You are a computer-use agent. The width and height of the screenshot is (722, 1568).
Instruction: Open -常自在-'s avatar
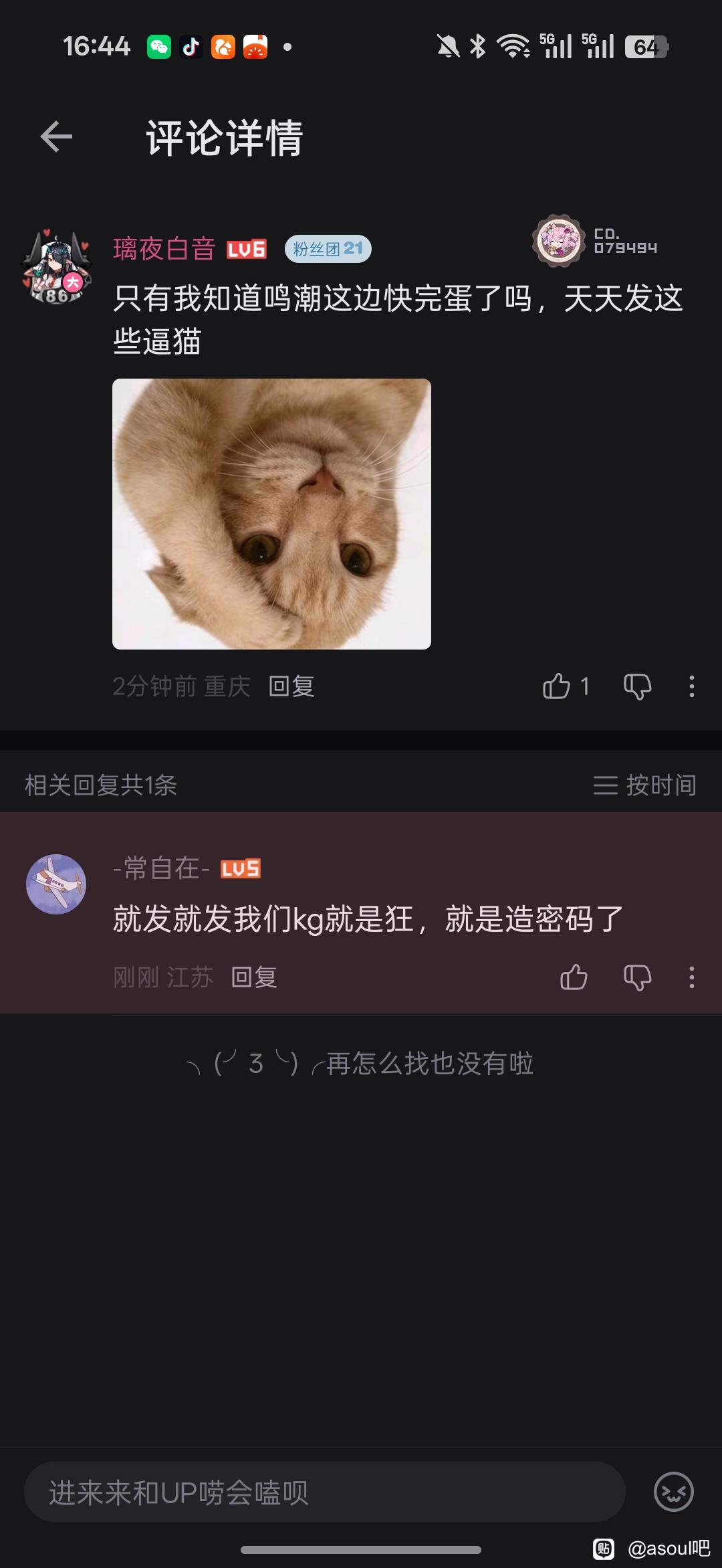point(56,884)
